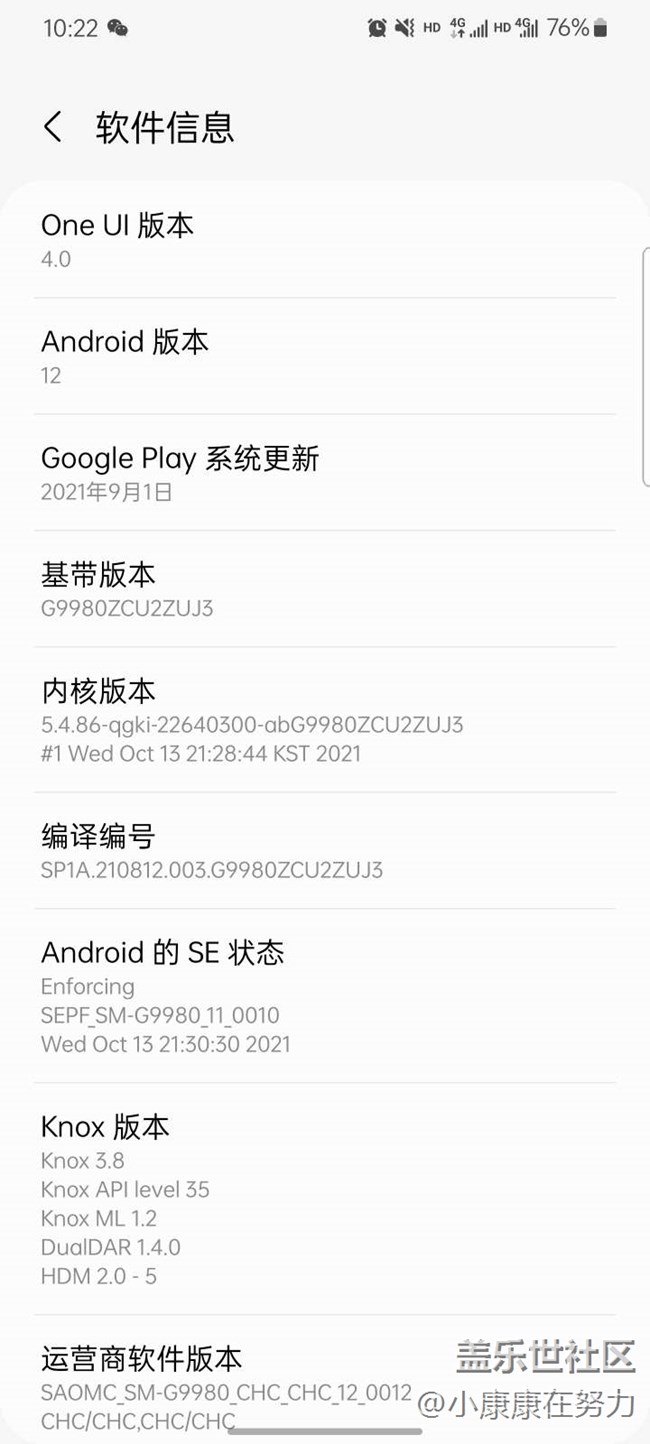The height and width of the screenshot is (1444, 650).
Task: Go back from the 软件信息 page
Action: (x=53, y=128)
